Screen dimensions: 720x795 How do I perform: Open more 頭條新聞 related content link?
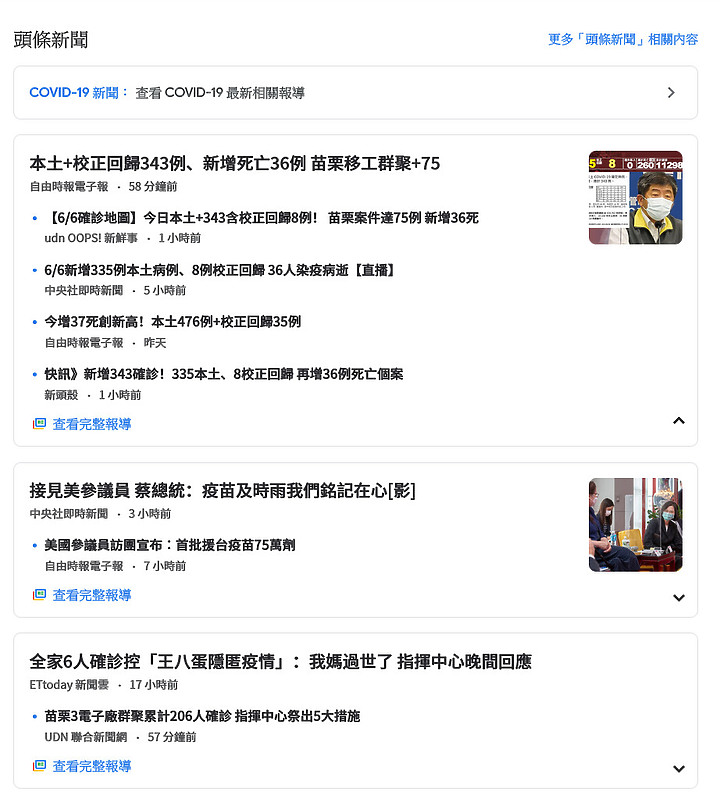coord(622,39)
